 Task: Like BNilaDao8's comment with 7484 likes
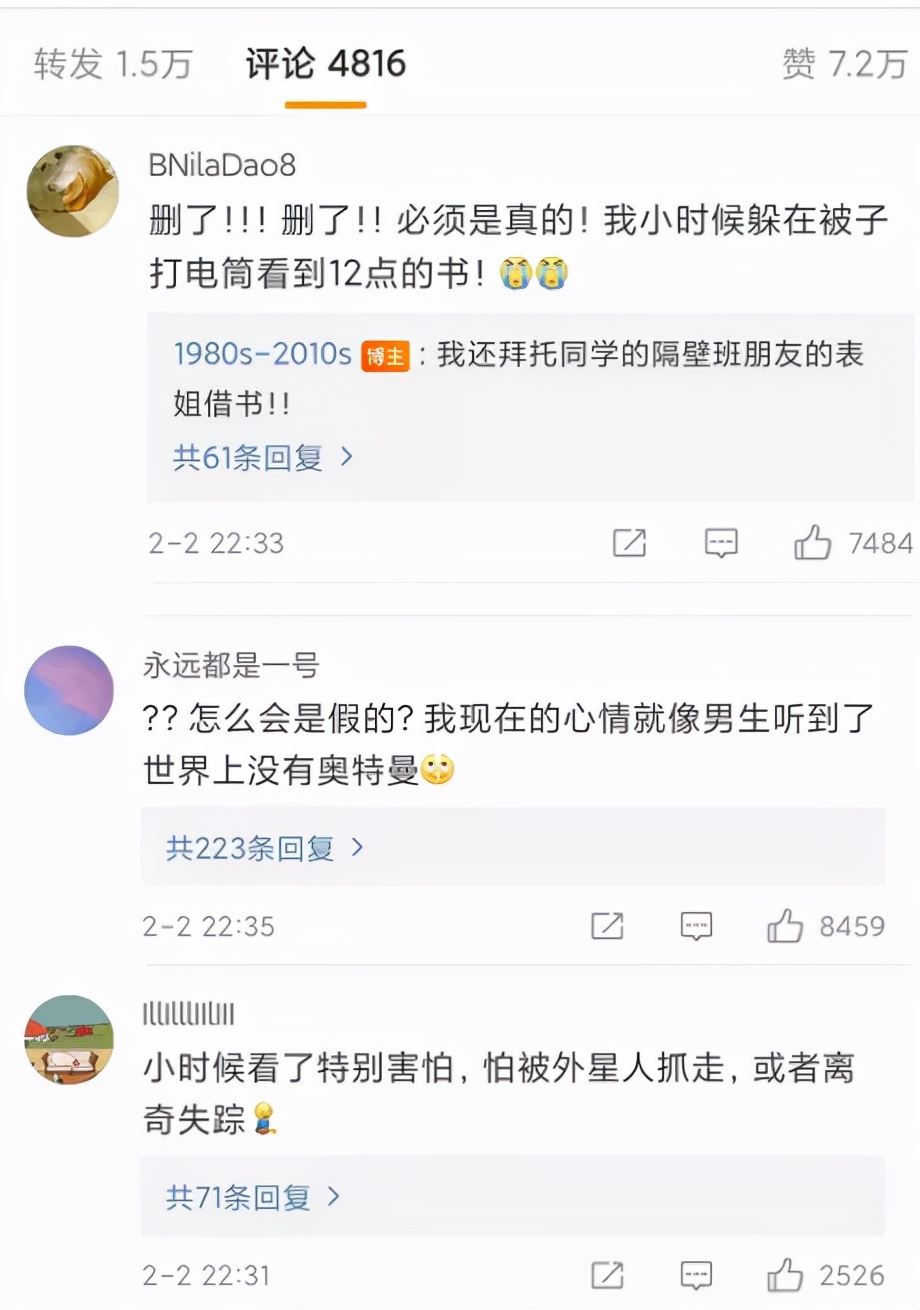click(813, 543)
